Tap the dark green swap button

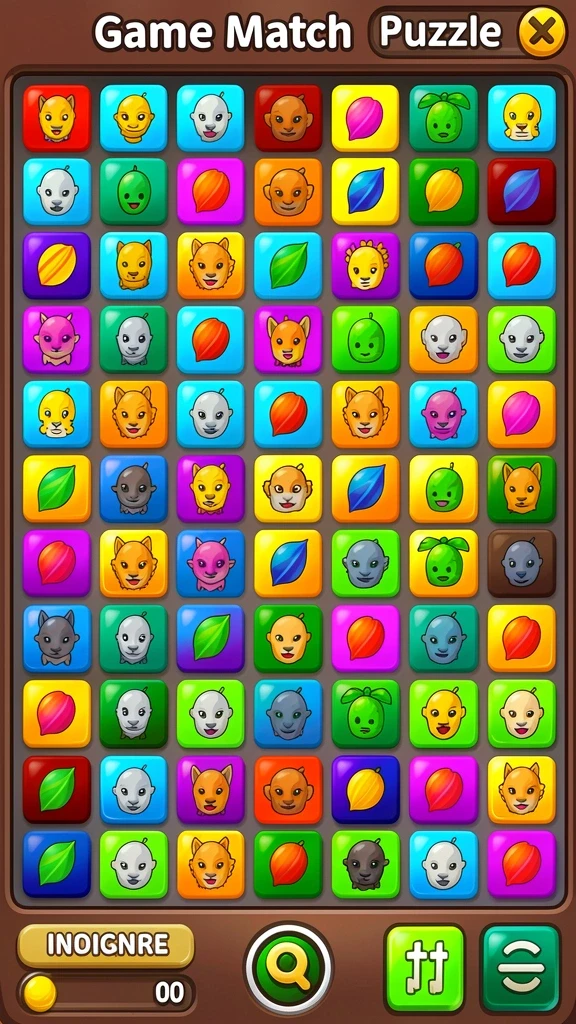pos(521,968)
